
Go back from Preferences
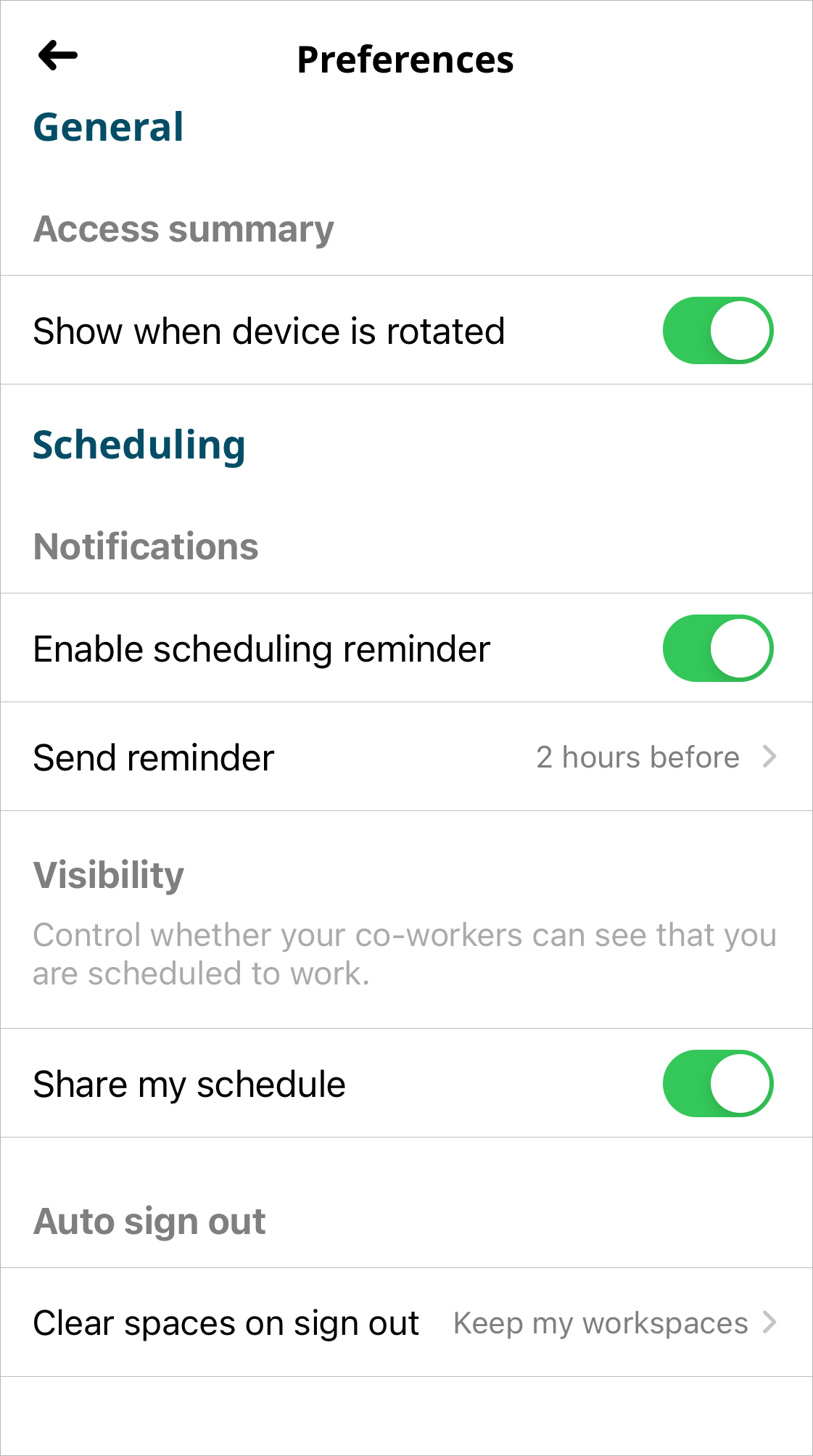(58, 56)
